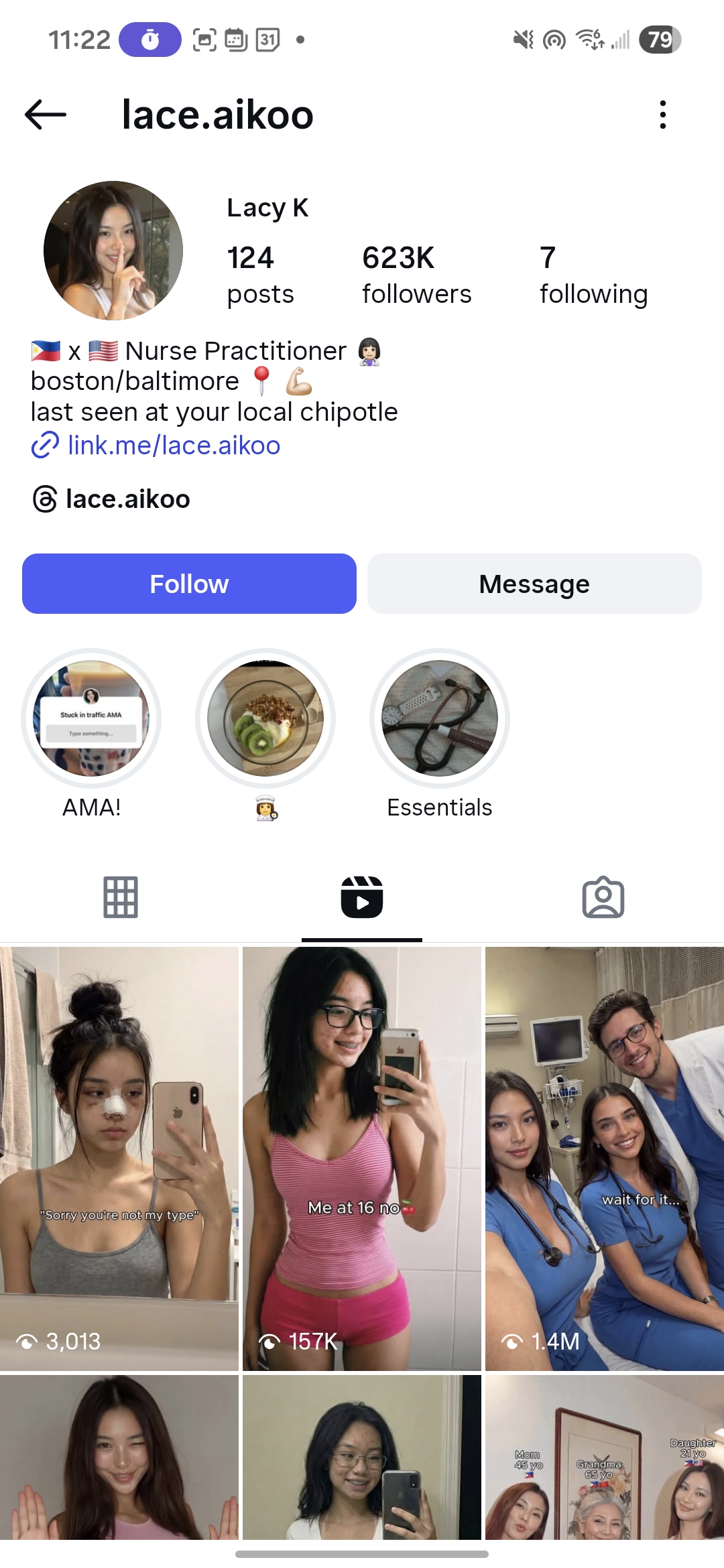Image resolution: width=724 pixels, height=1568 pixels.
Task: Open the lace.aikoo Threads profile
Action: point(127,499)
